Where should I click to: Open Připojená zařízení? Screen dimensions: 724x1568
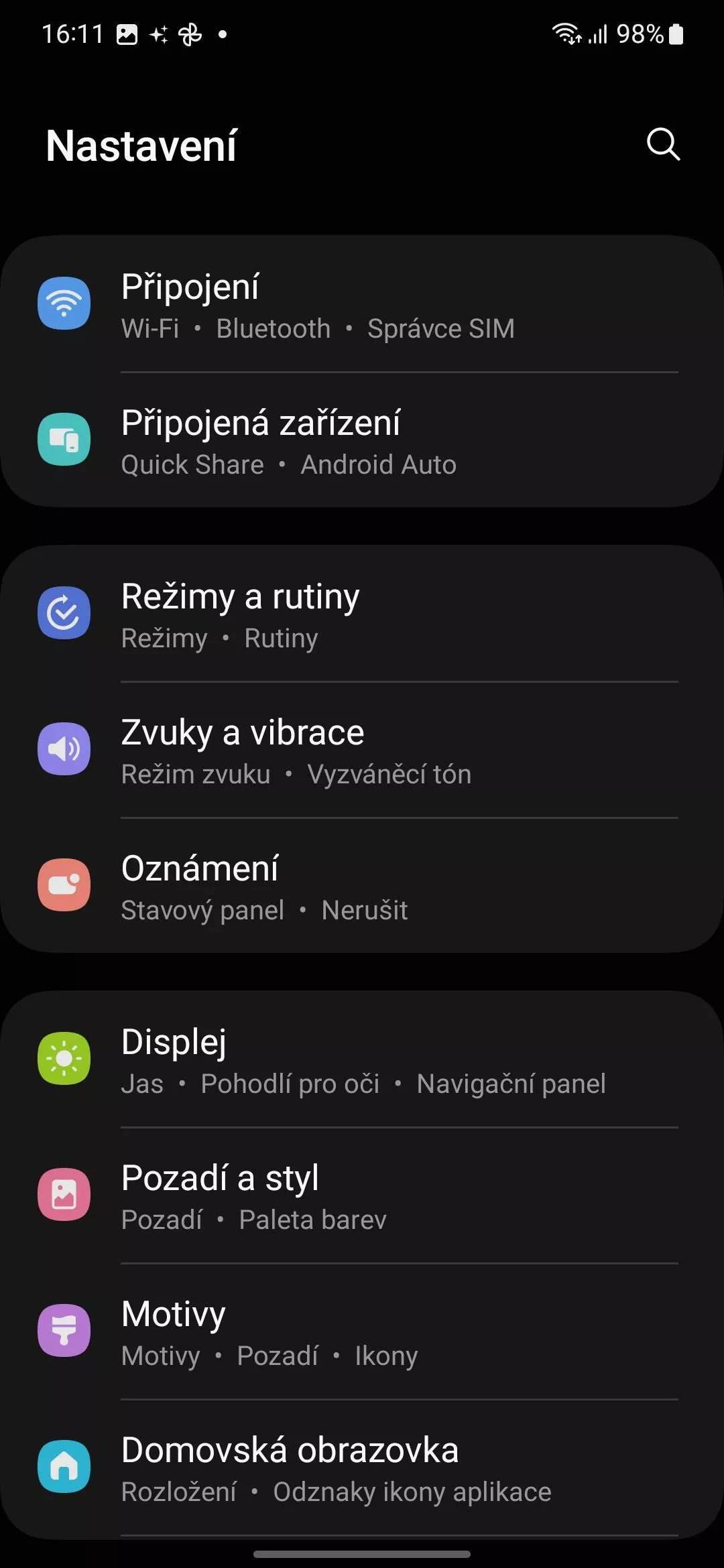coord(362,440)
